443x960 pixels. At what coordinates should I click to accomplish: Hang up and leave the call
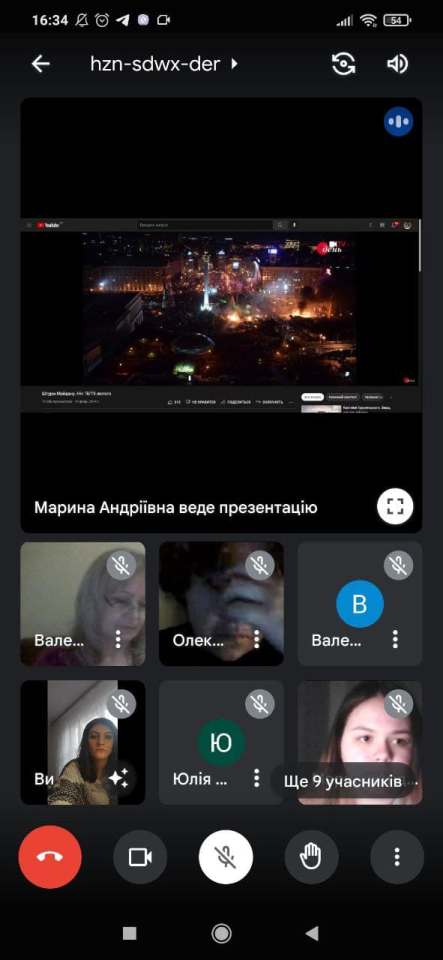(x=50, y=857)
